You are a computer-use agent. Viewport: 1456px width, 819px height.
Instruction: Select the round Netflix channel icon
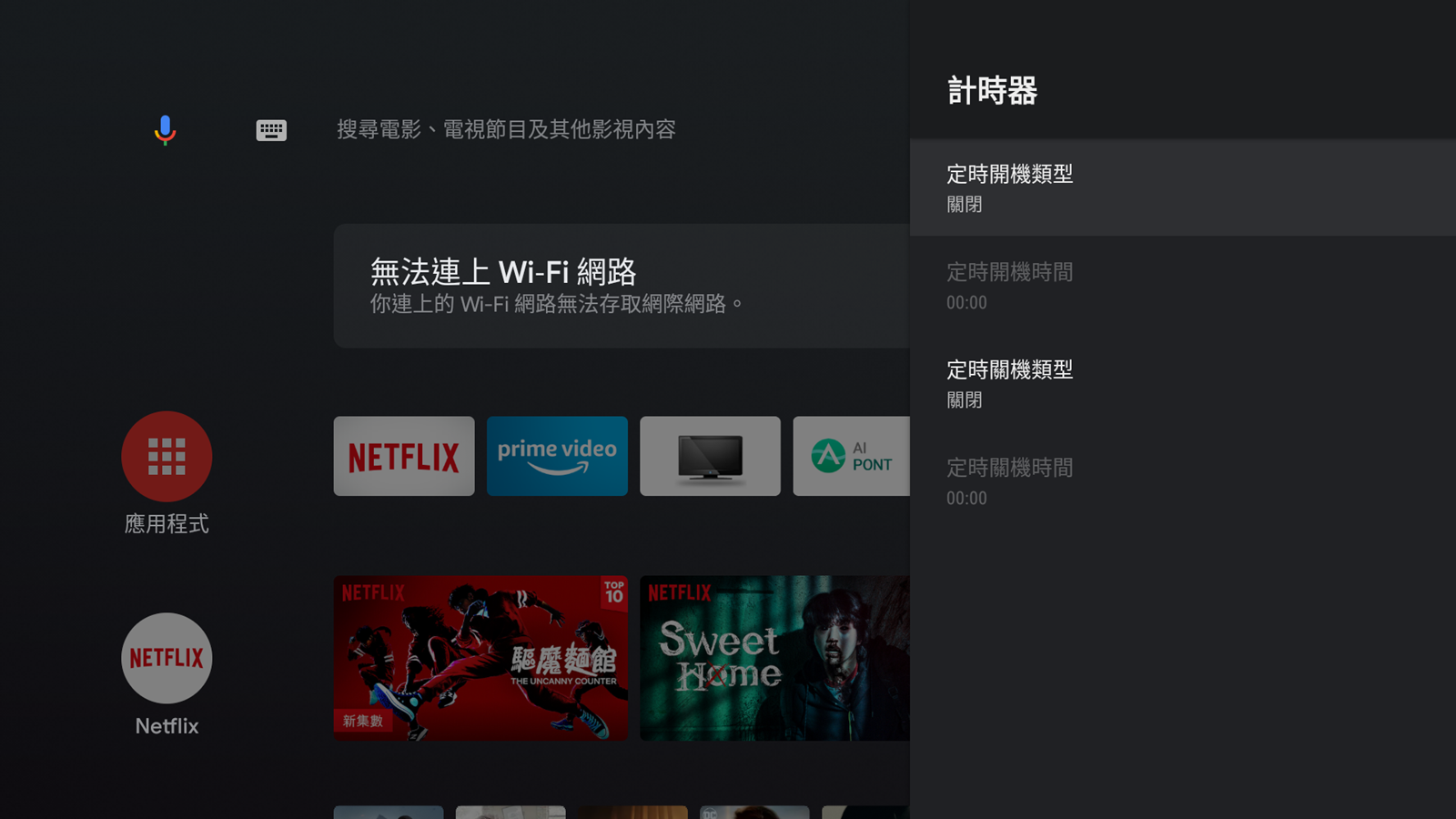pos(167,658)
